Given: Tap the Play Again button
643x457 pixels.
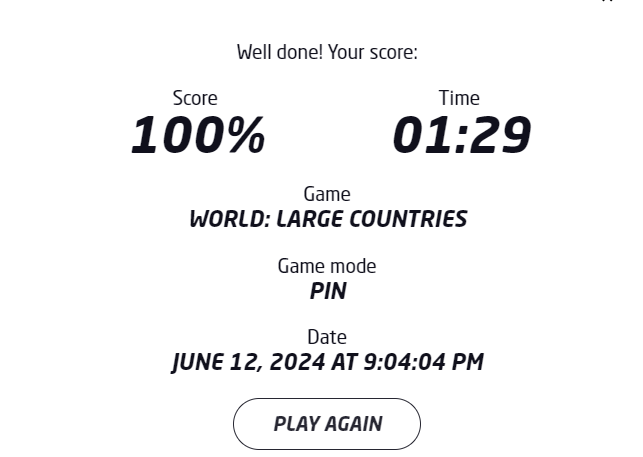Looking at the screenshot, I should click(327, 423).
